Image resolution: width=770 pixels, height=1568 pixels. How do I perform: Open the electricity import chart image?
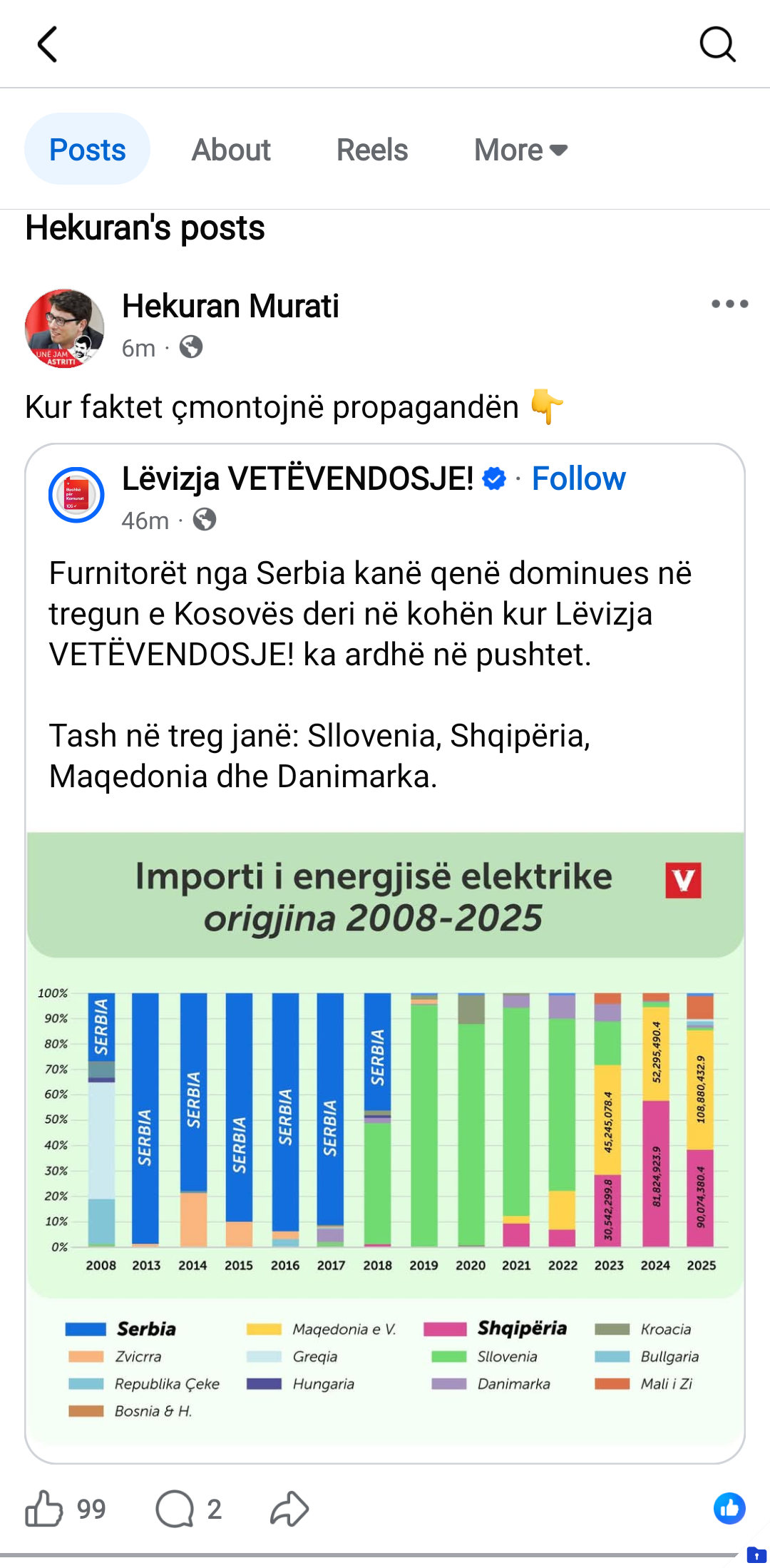[385, 1134]
